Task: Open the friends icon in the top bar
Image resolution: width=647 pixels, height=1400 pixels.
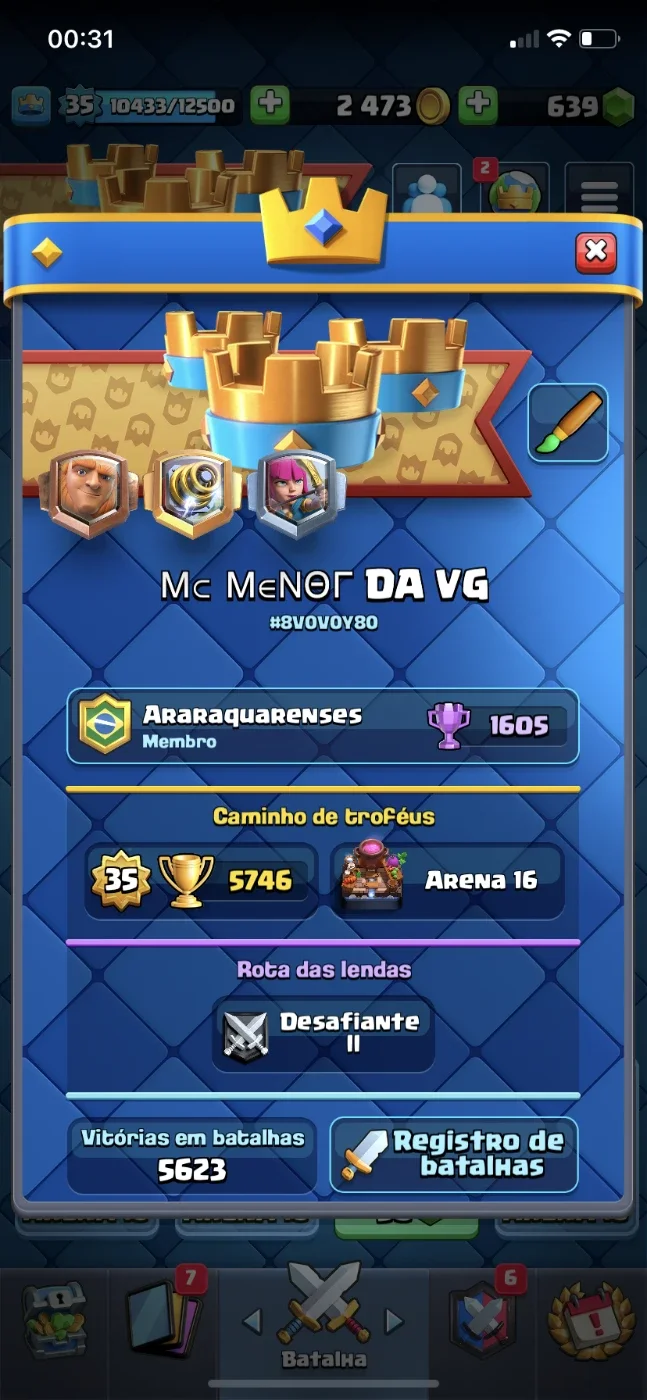Action: coord(427,192)
